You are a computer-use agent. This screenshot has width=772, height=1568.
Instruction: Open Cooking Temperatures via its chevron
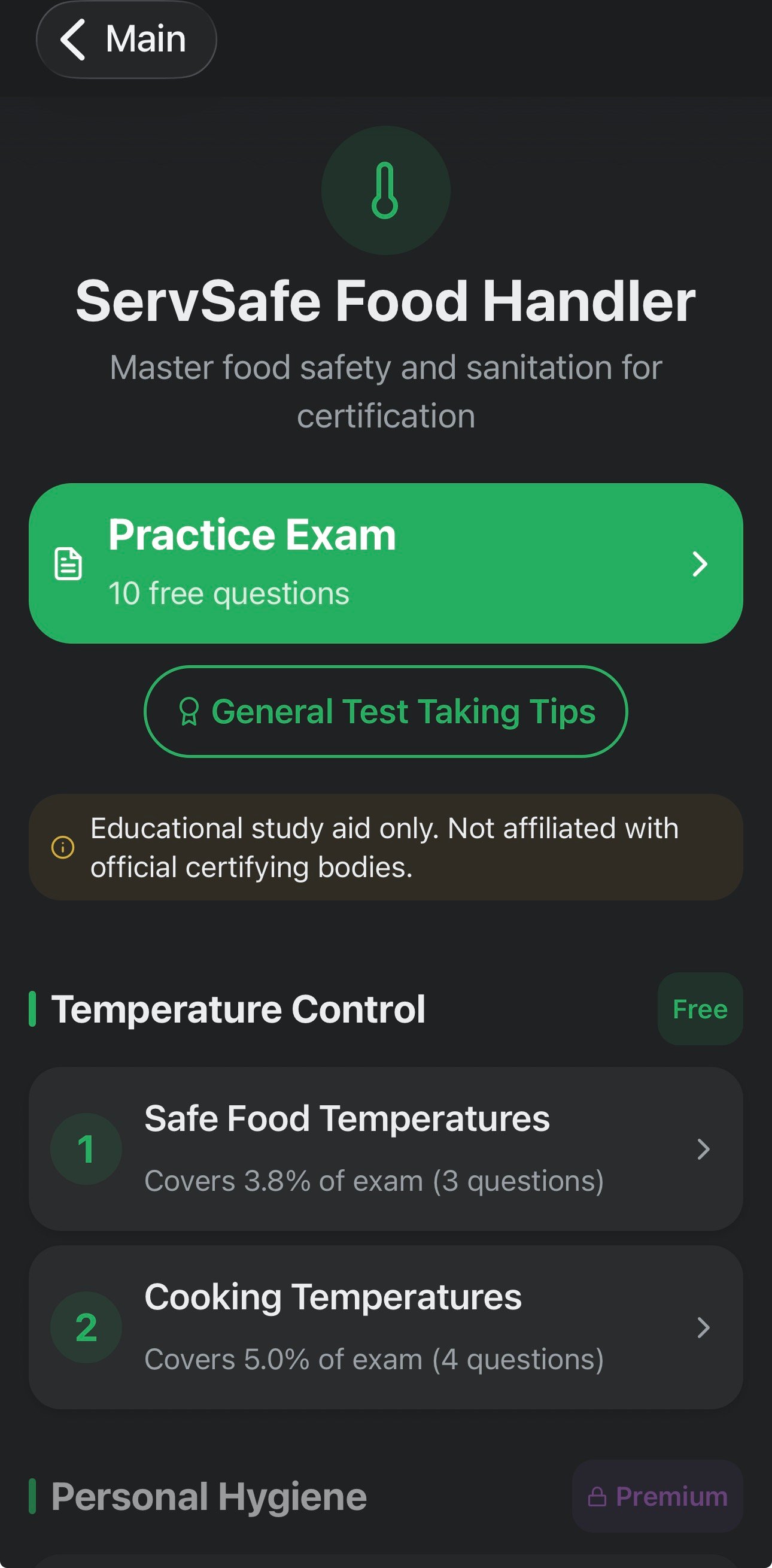[704, 1327]
